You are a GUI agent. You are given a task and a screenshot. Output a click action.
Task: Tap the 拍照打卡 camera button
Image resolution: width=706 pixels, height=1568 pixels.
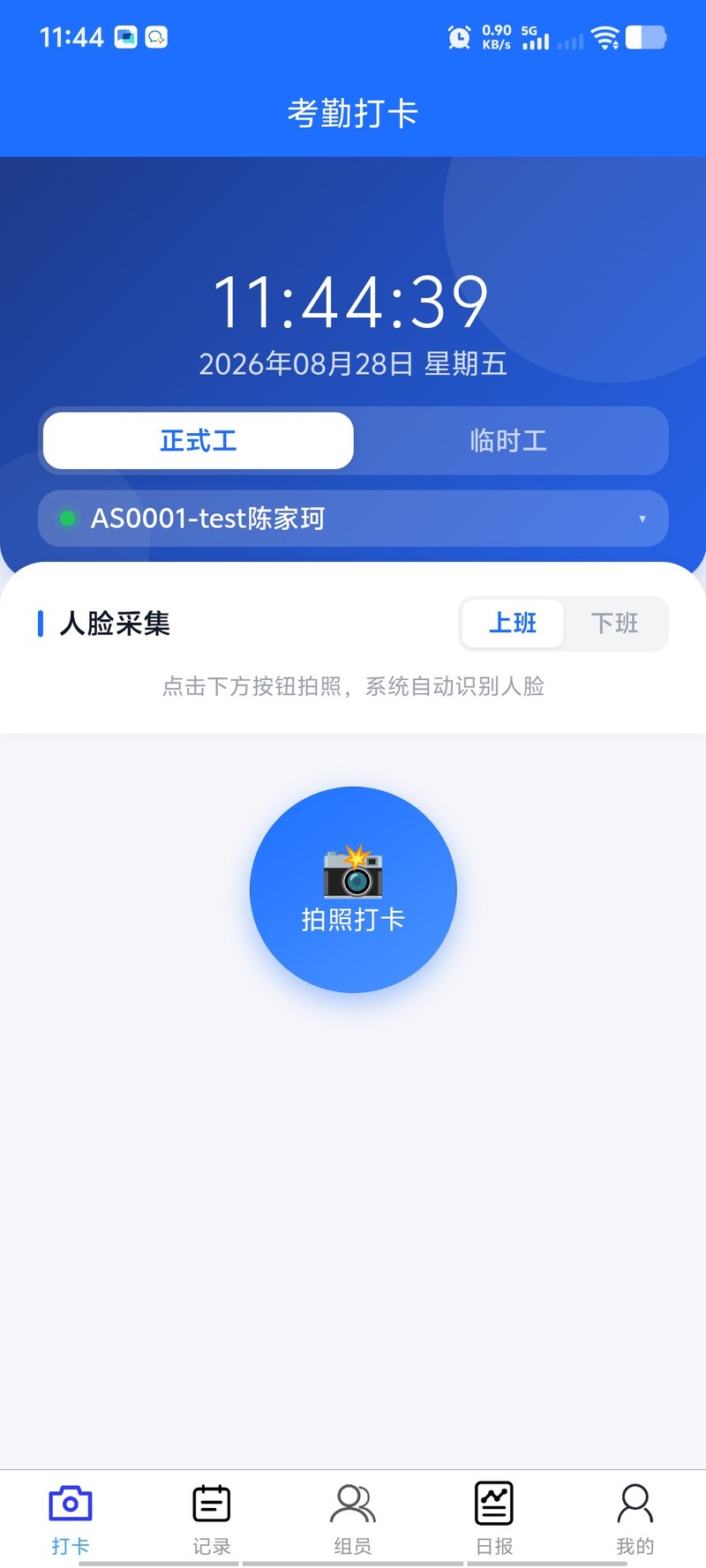coord(353,890)
